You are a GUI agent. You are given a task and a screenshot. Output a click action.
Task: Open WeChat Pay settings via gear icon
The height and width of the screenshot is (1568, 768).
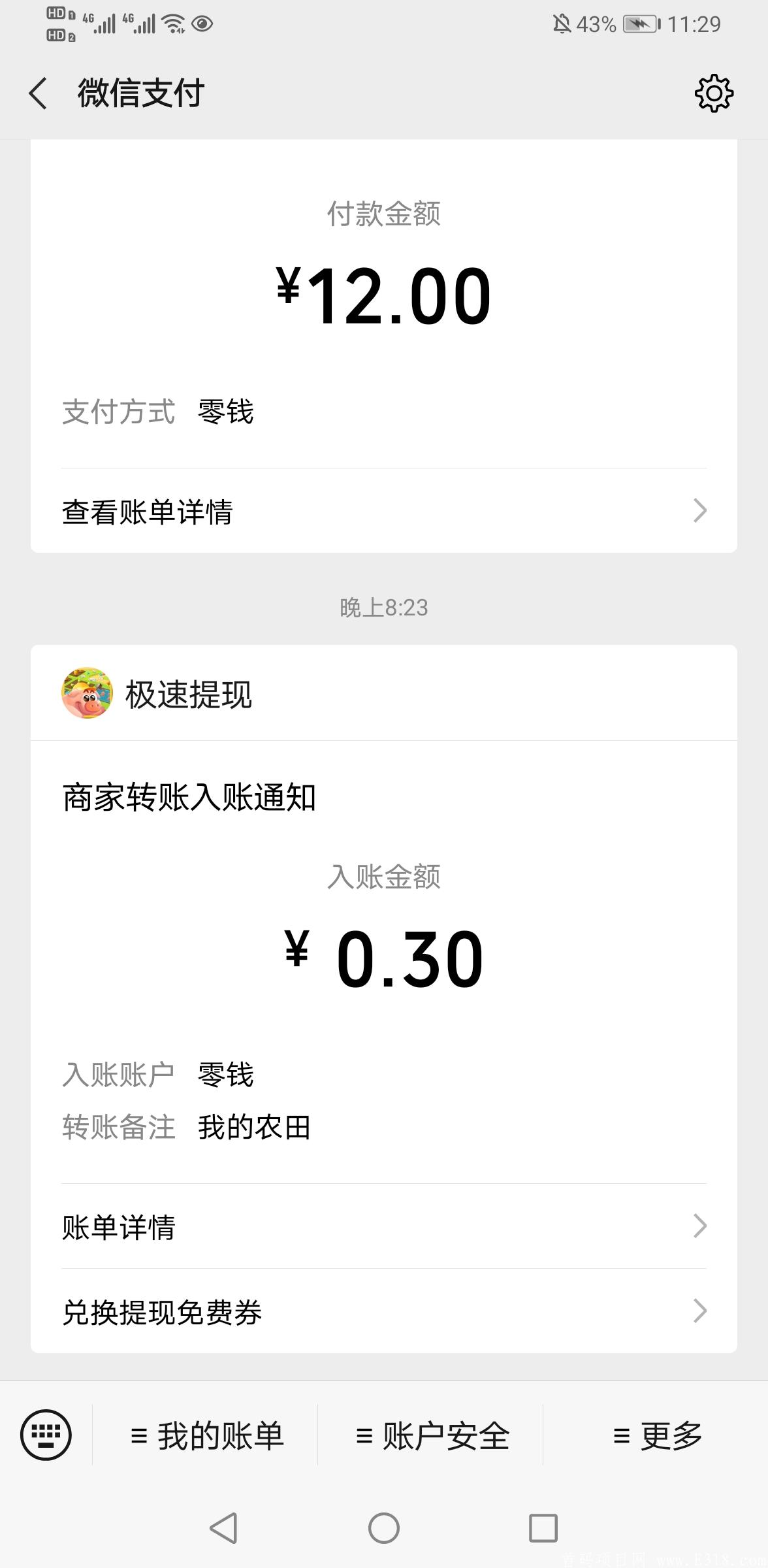pos(714,93)
